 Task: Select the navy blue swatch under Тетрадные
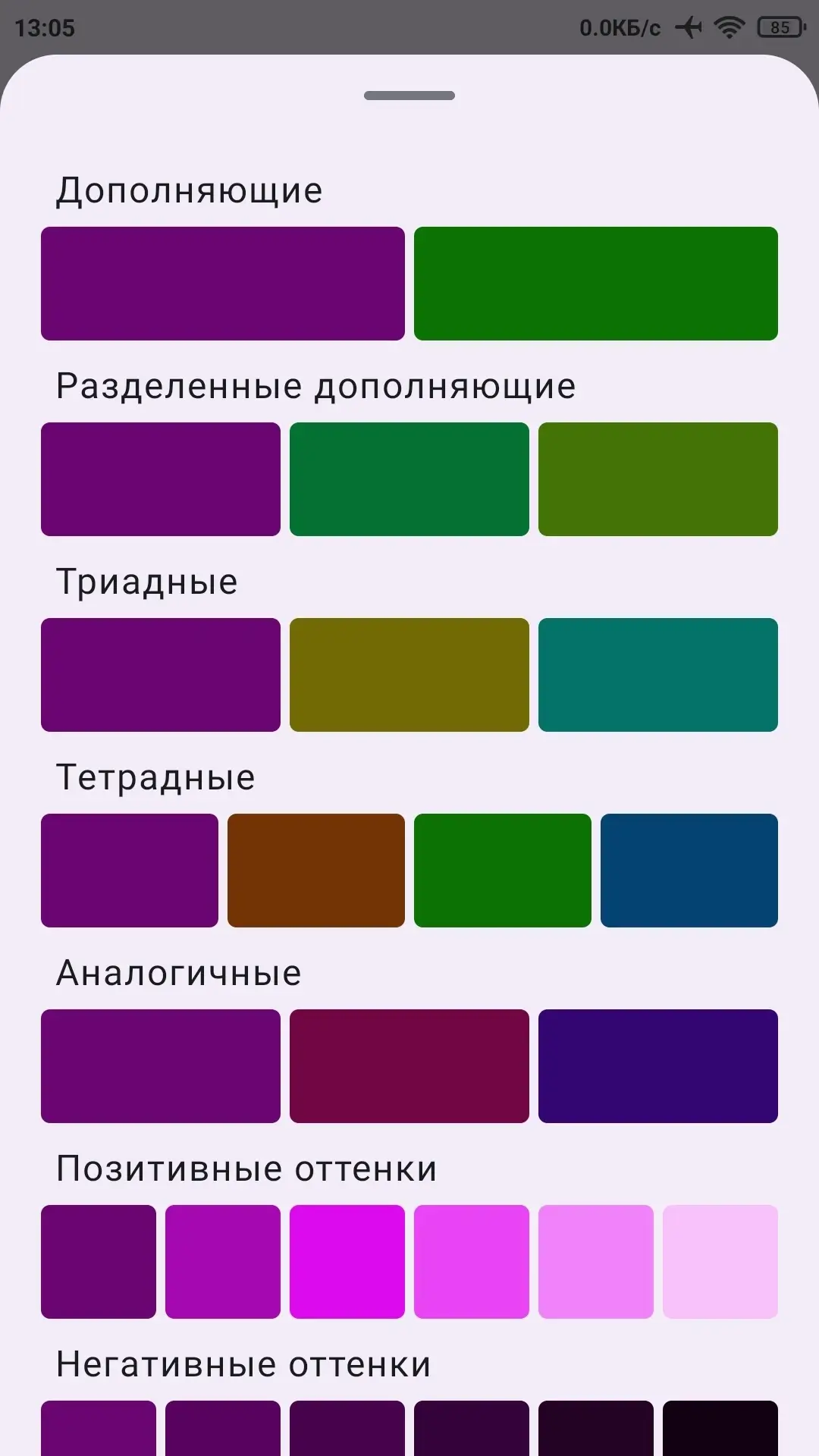689,871
